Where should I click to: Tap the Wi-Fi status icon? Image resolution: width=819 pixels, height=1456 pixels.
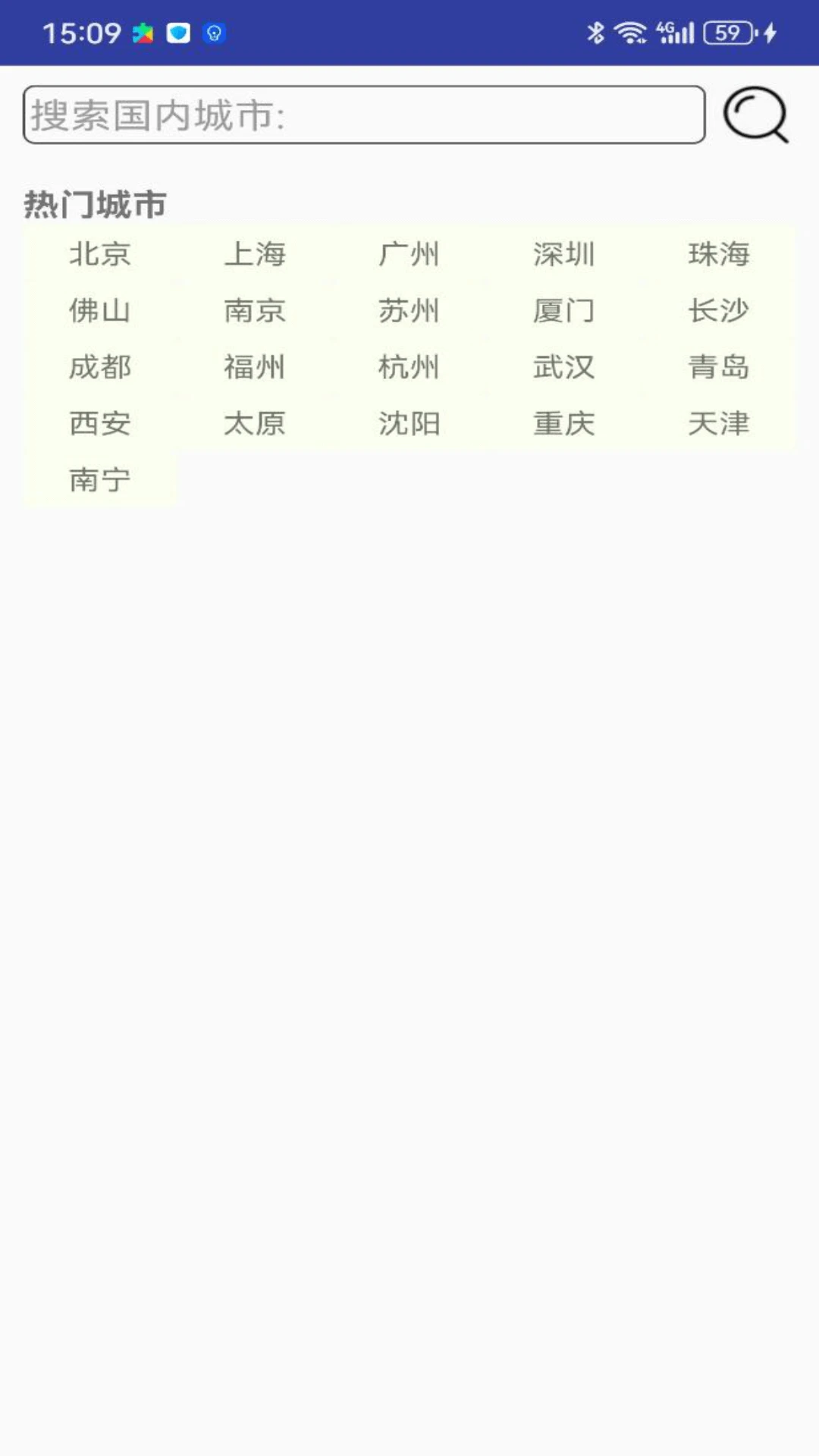click(629, 32)
